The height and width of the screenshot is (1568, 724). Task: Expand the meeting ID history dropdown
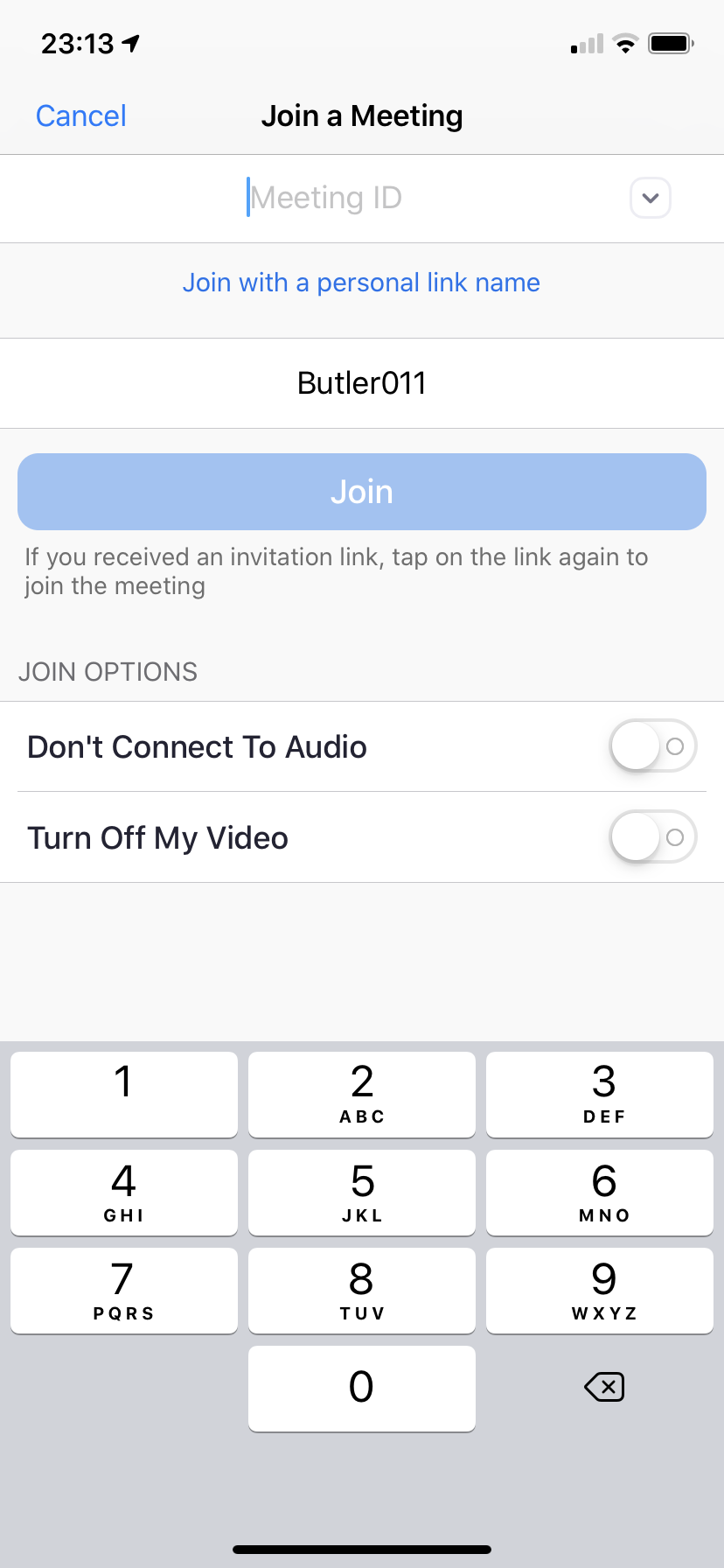pyautogui.click(x=651, y=198)
